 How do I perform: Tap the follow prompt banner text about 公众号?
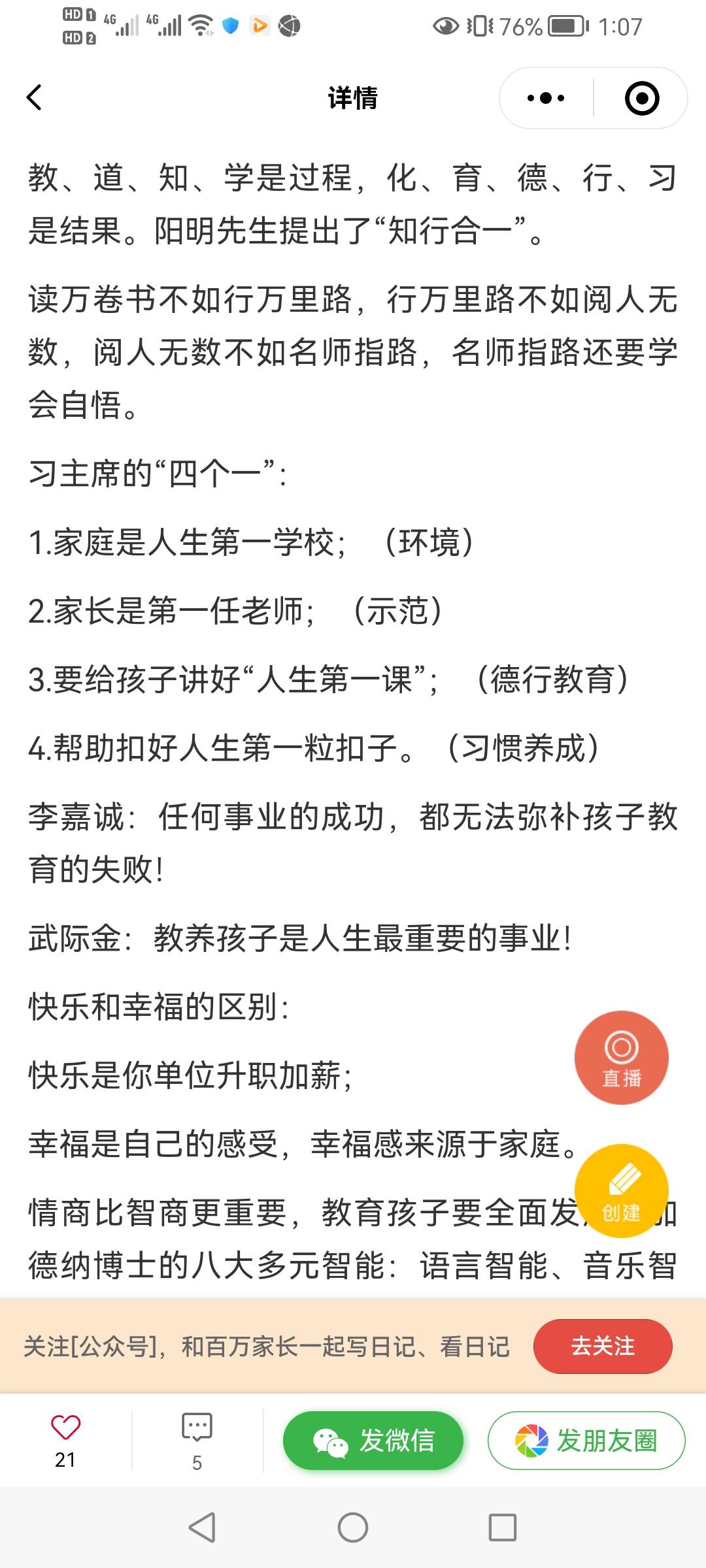point(268,1347)
